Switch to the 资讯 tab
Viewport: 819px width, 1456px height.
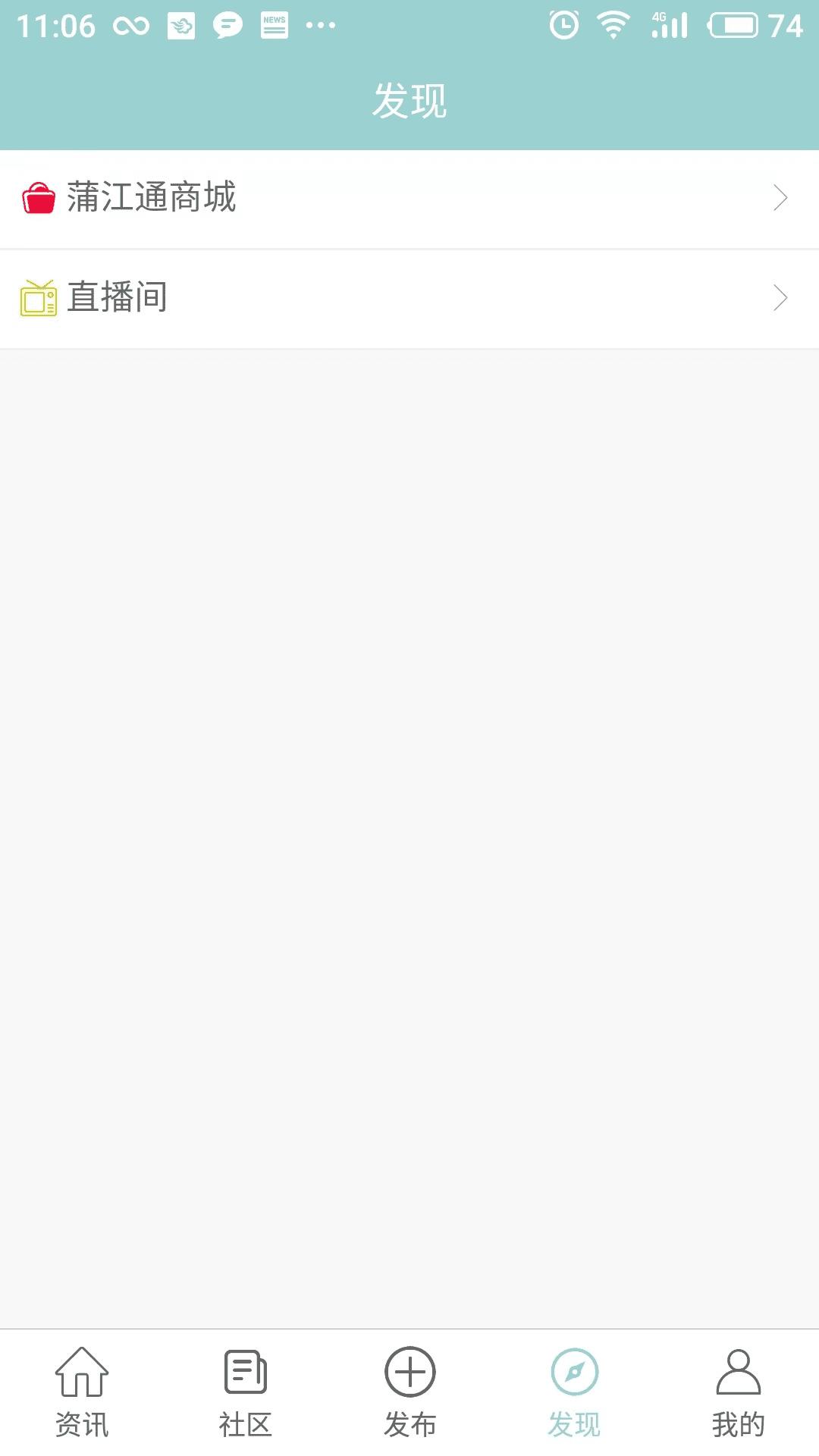point(82,1392)
